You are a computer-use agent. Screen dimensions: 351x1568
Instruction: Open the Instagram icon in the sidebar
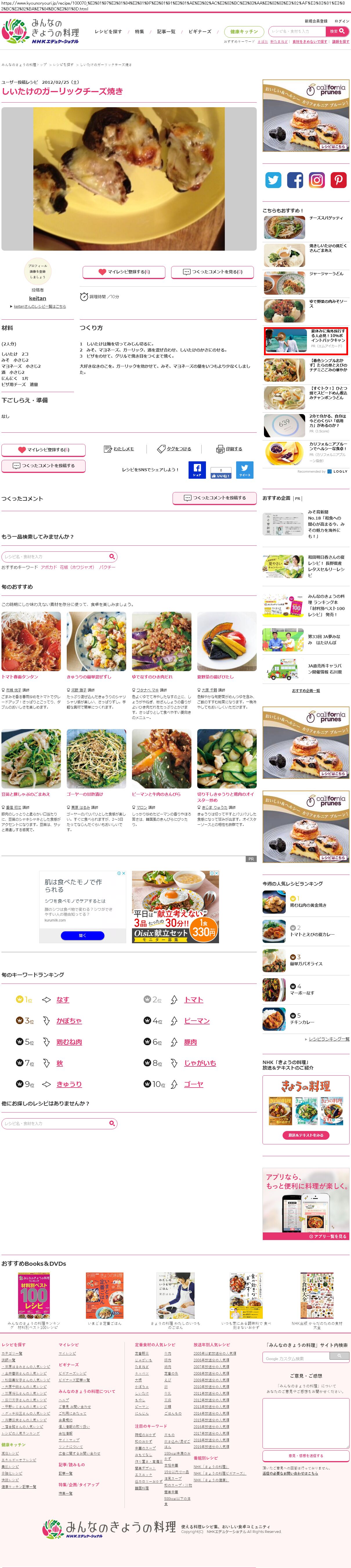click(317, 180)
